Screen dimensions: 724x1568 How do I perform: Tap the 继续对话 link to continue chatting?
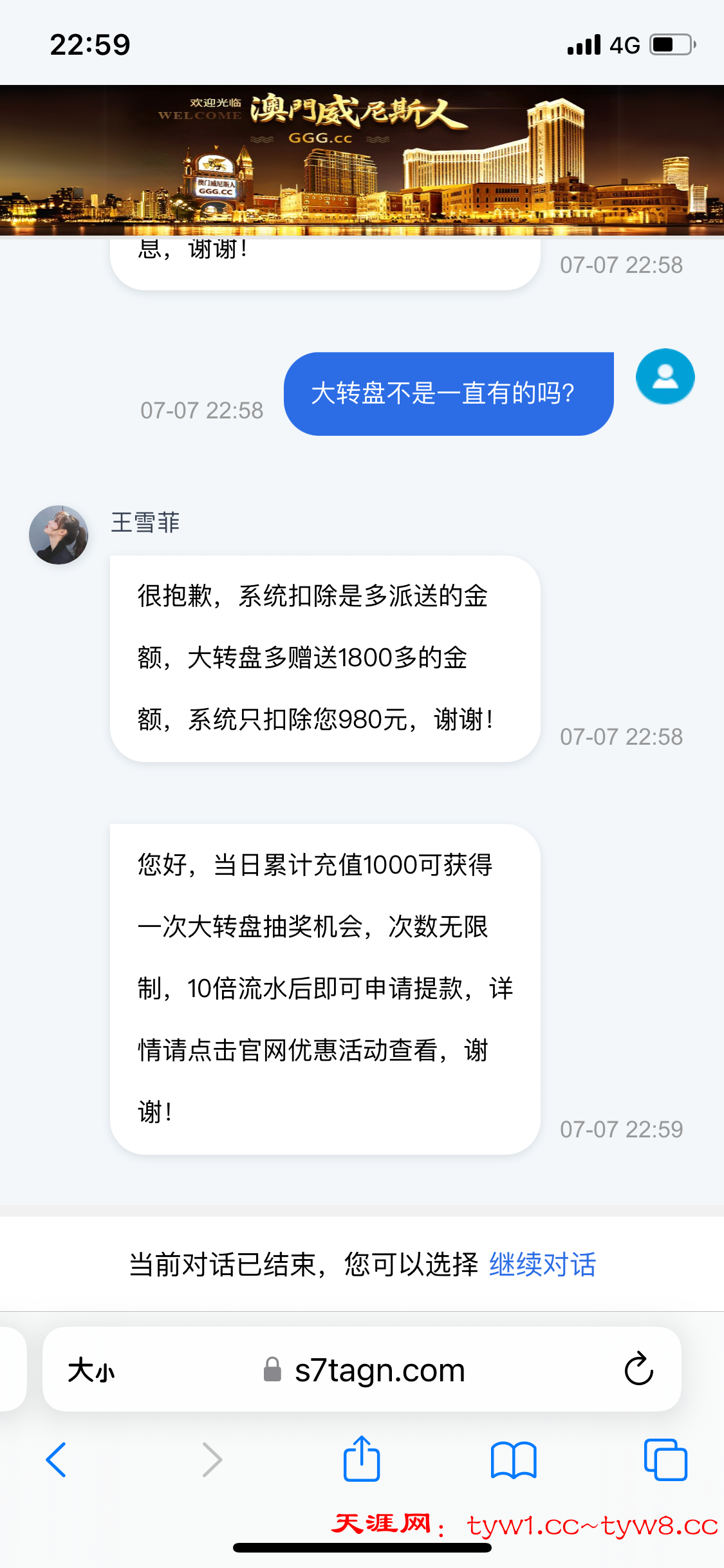(x=543, y=1264)
